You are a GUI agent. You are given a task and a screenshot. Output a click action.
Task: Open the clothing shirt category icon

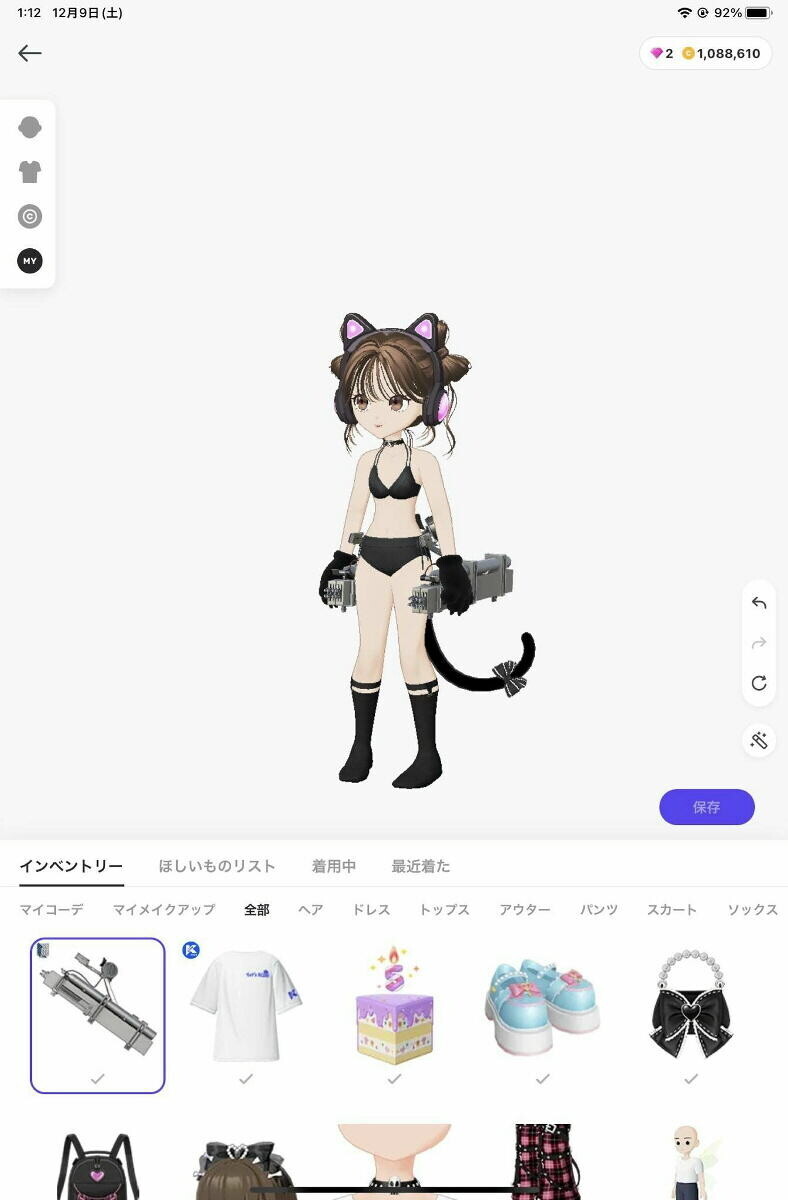point(30,172)
